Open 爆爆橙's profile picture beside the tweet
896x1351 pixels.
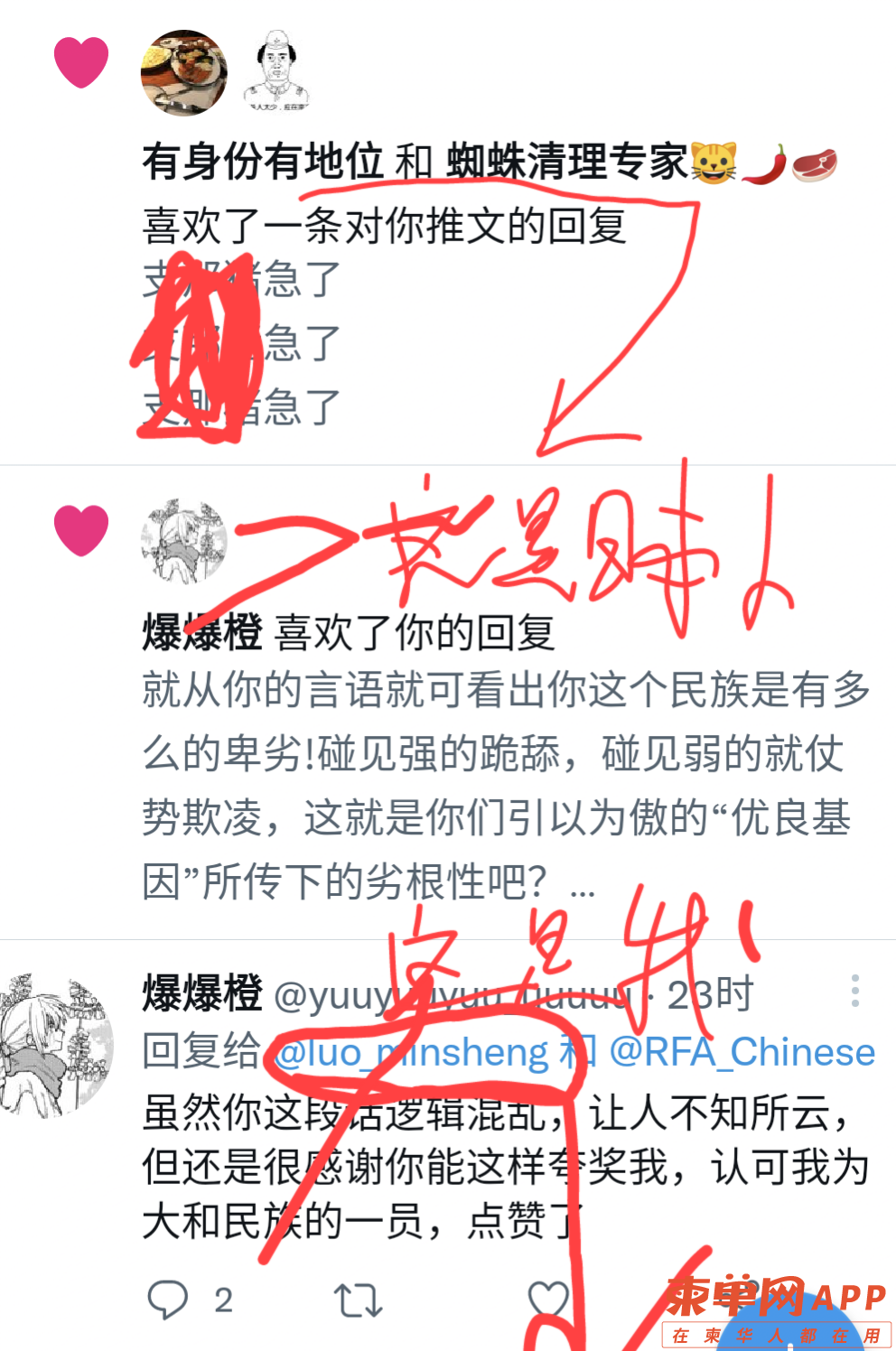56,1046
